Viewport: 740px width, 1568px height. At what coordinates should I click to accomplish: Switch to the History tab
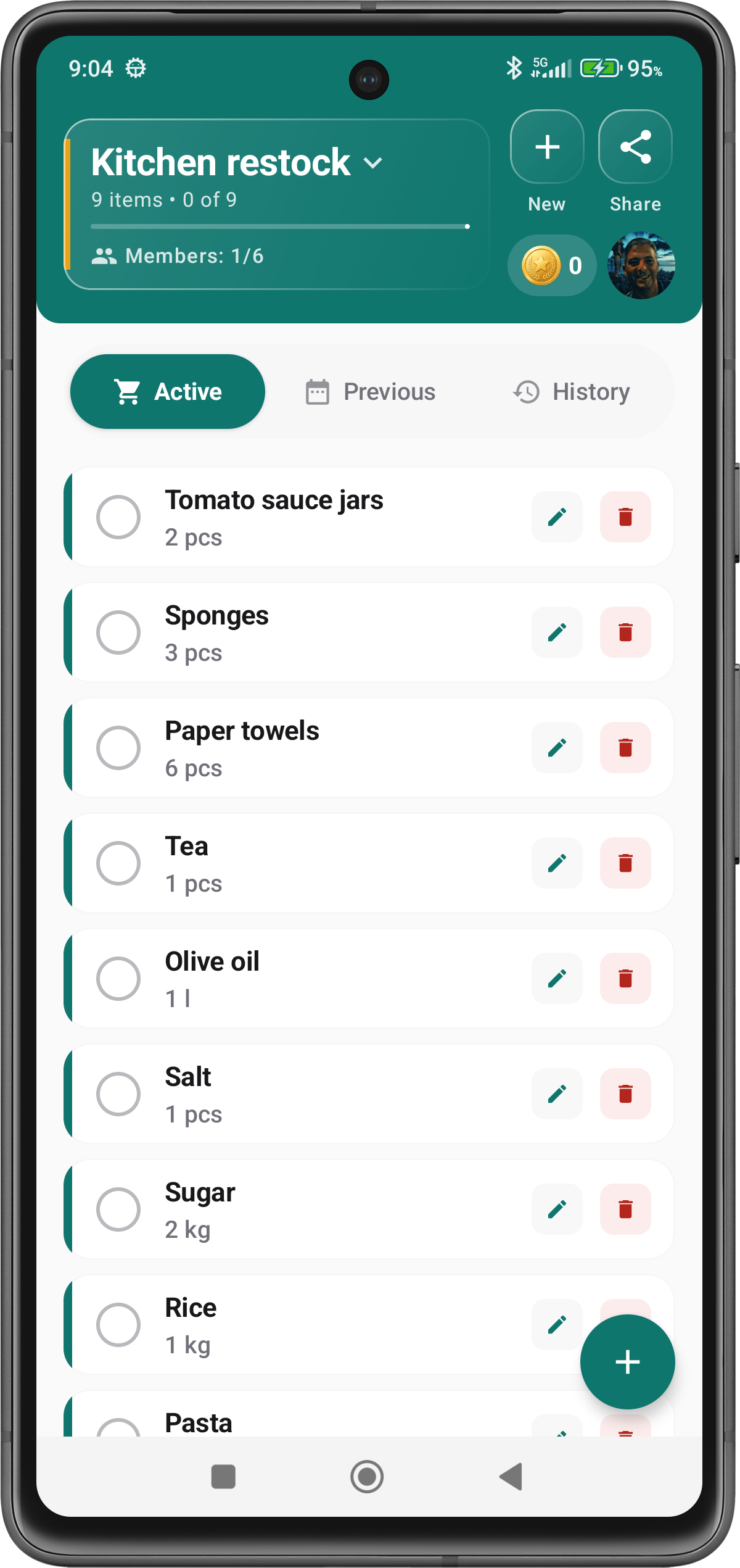pos(571,392)
